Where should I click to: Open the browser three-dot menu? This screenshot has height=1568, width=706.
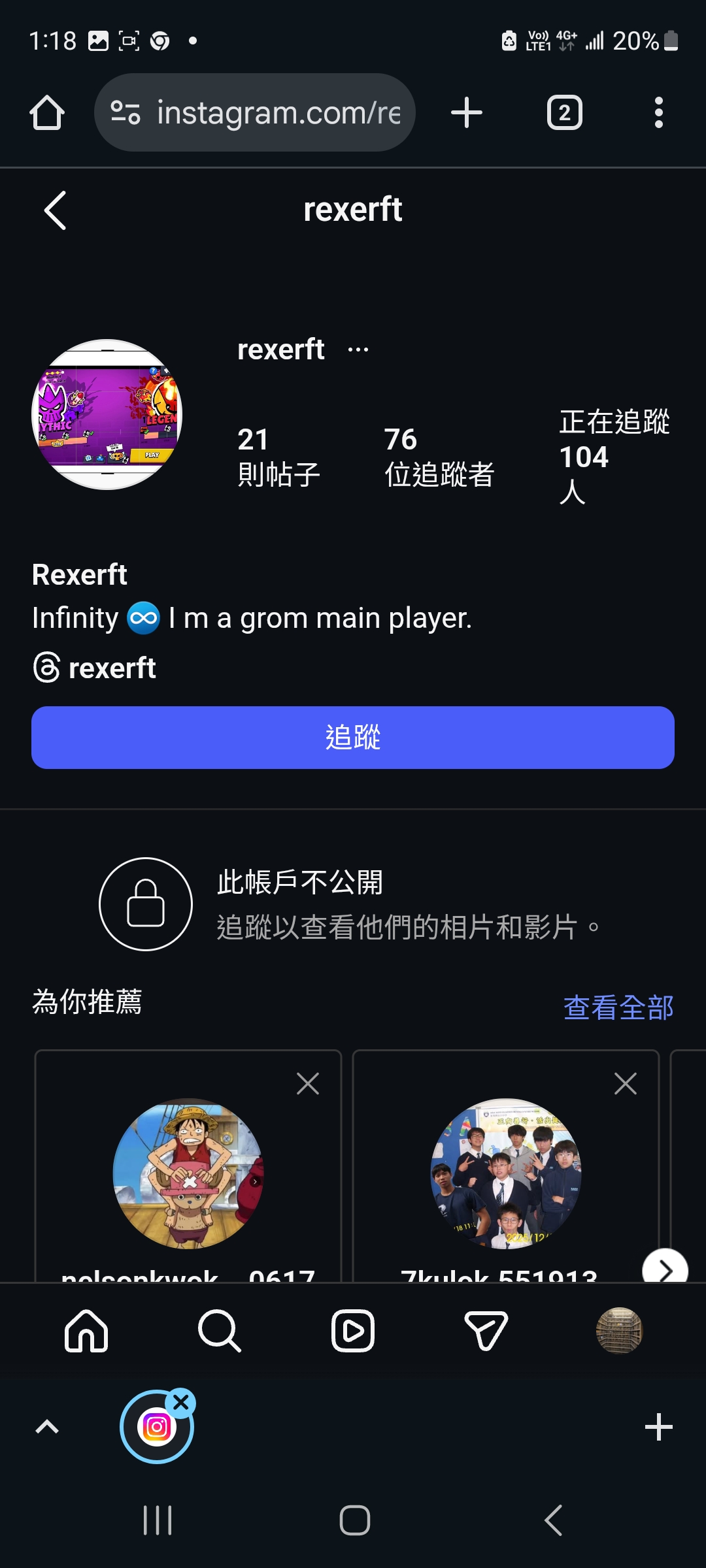658,113
